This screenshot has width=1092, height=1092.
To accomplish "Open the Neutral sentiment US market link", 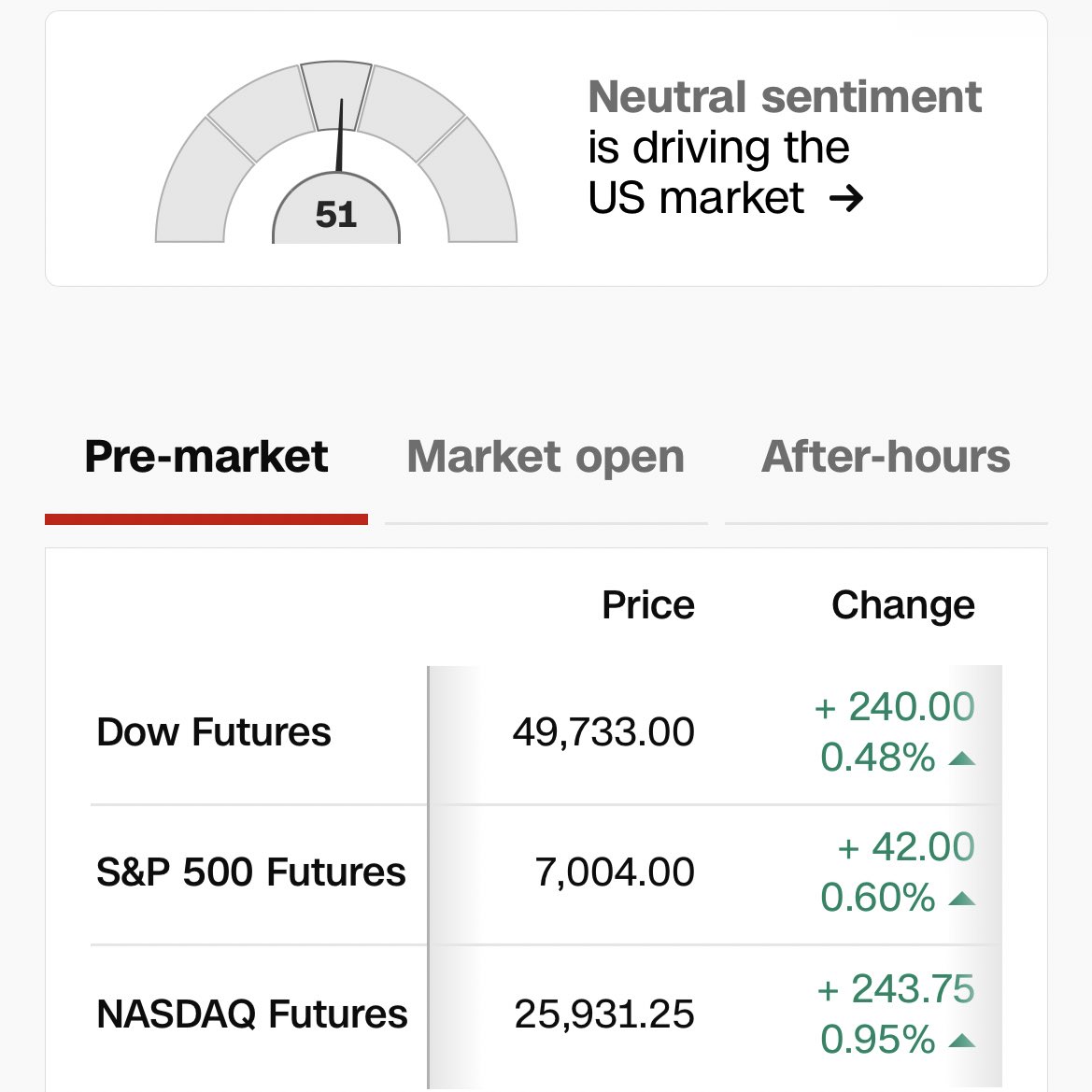I will (783, 148).
